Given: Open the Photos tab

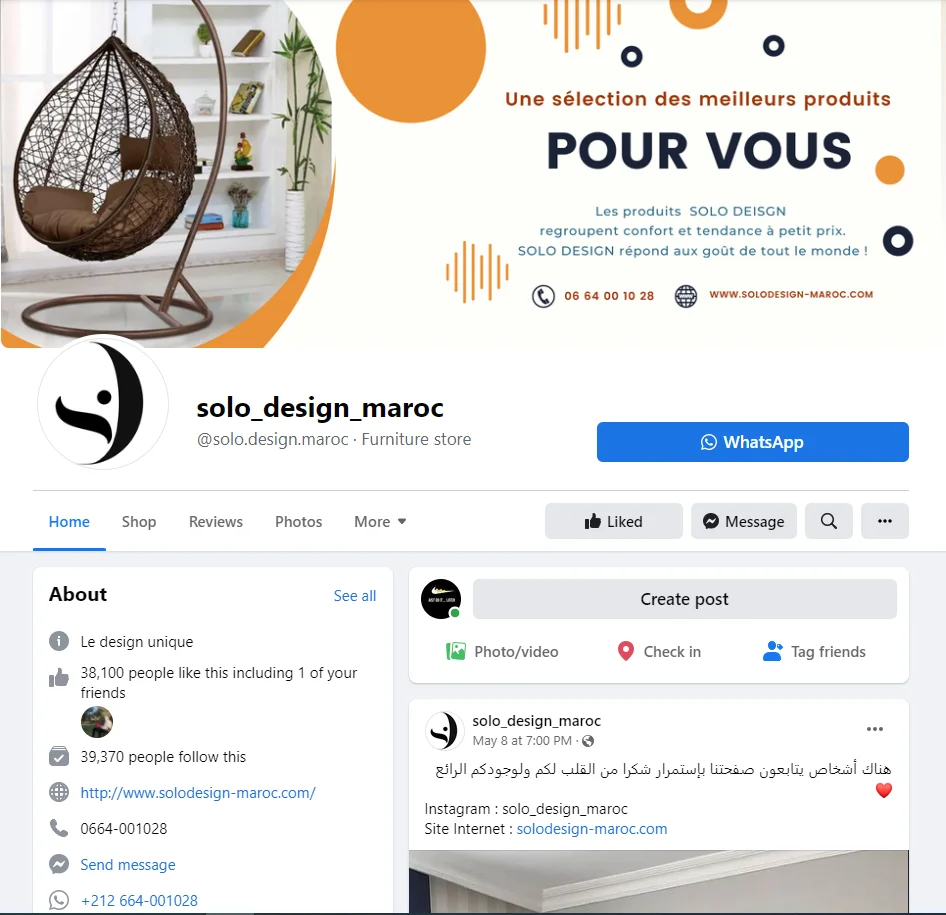Looking at the screenshot, I should 299,522.
